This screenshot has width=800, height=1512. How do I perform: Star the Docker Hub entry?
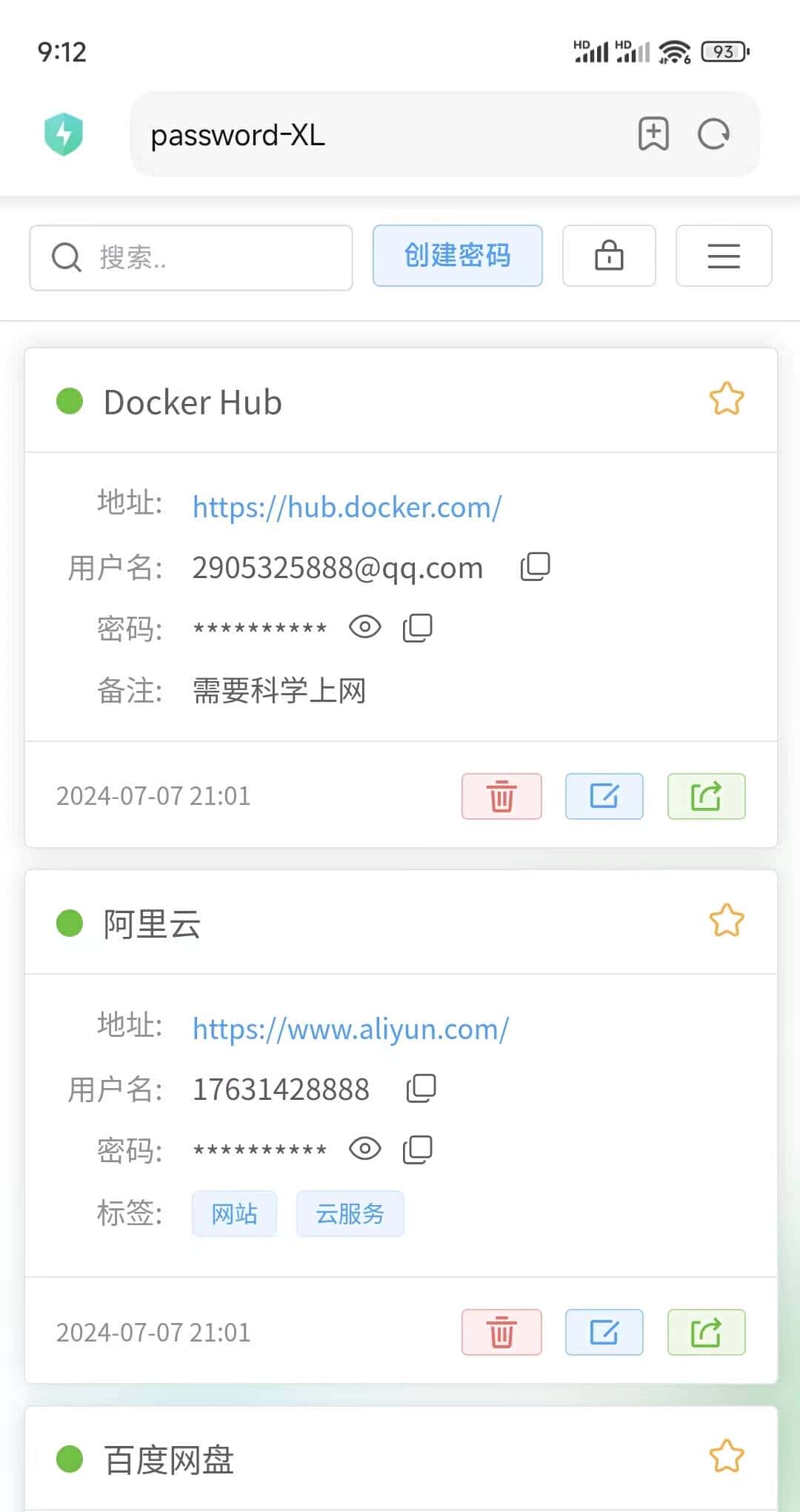(726, 399)
